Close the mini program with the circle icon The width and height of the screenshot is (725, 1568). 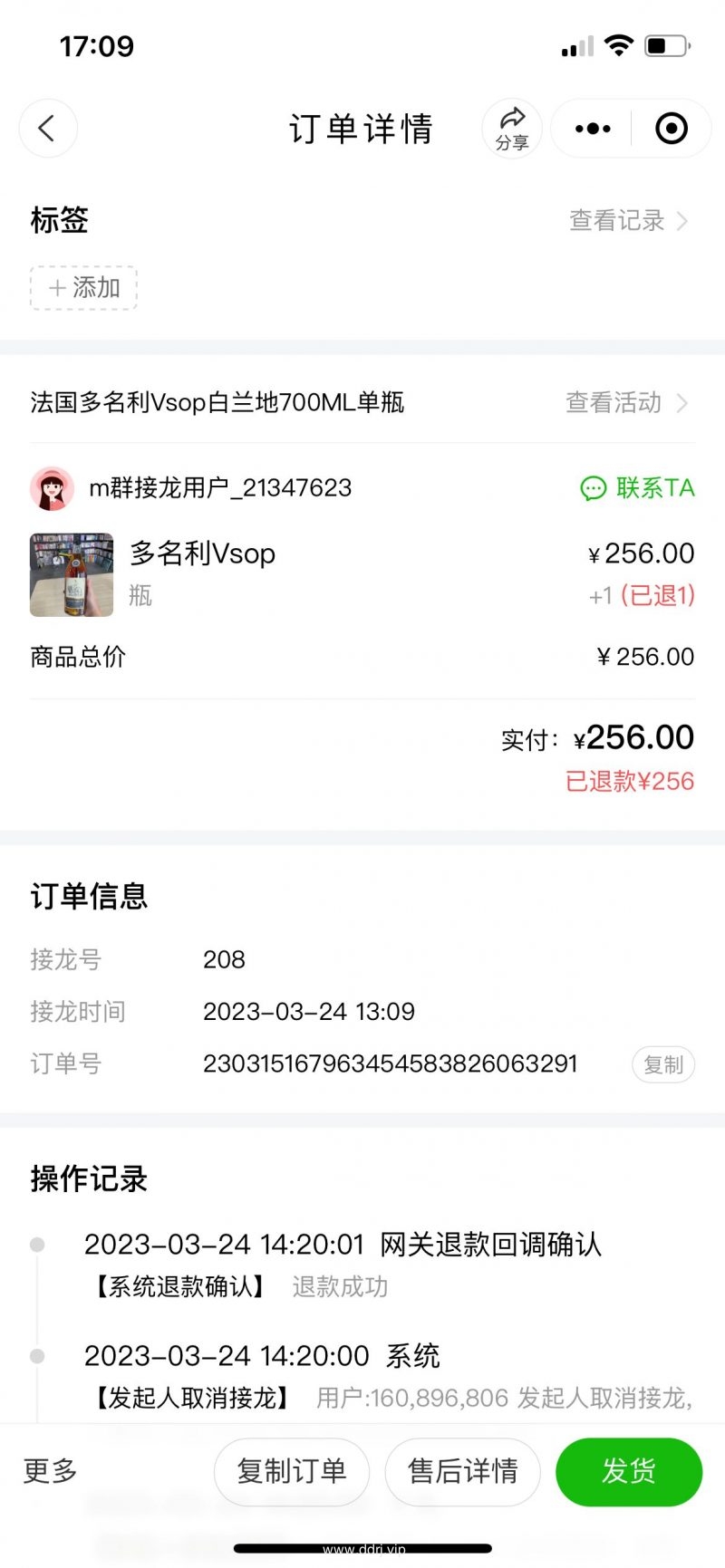[x=672, y=129]
